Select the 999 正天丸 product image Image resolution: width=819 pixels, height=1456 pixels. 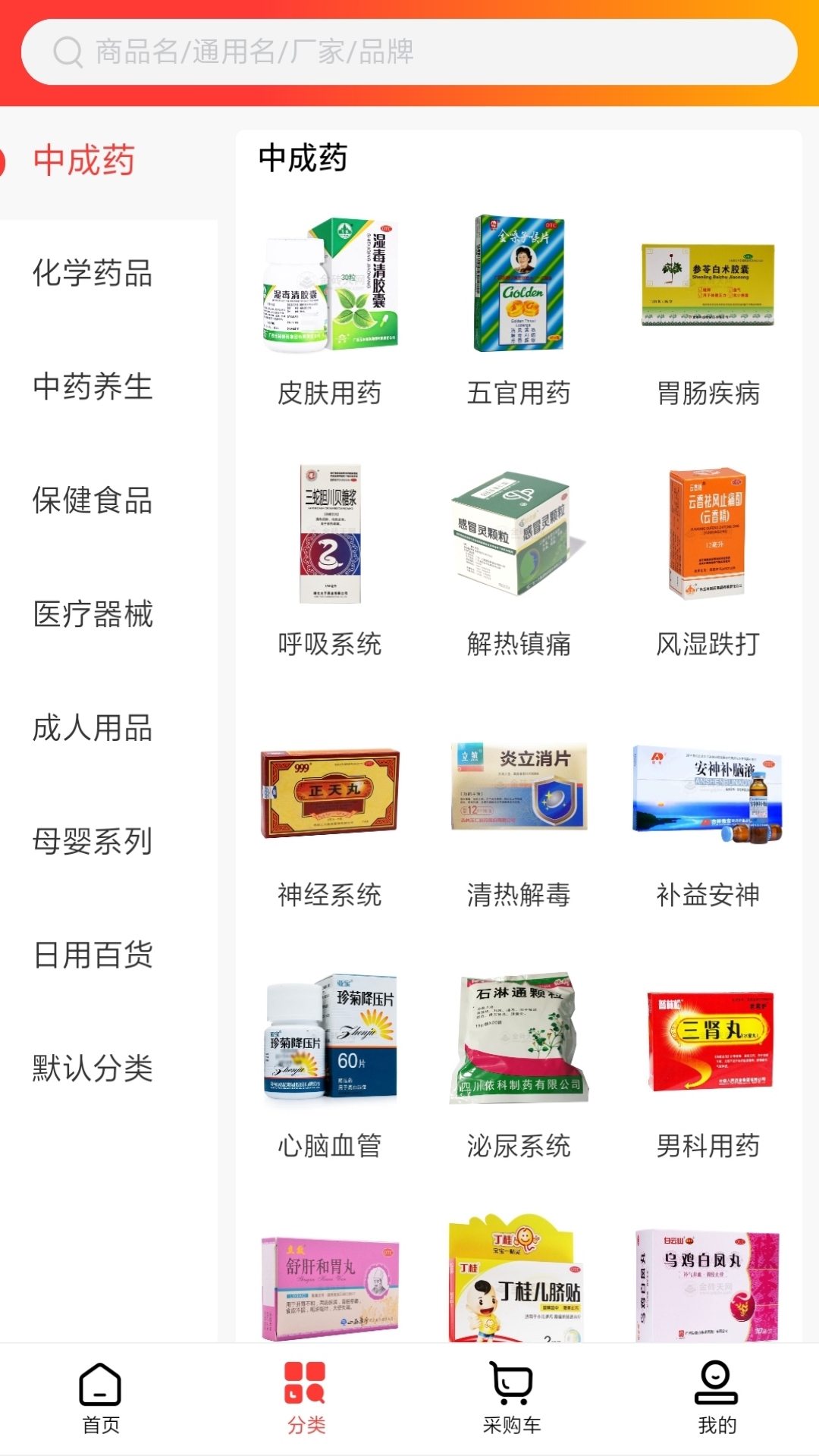tap(330, 789)
